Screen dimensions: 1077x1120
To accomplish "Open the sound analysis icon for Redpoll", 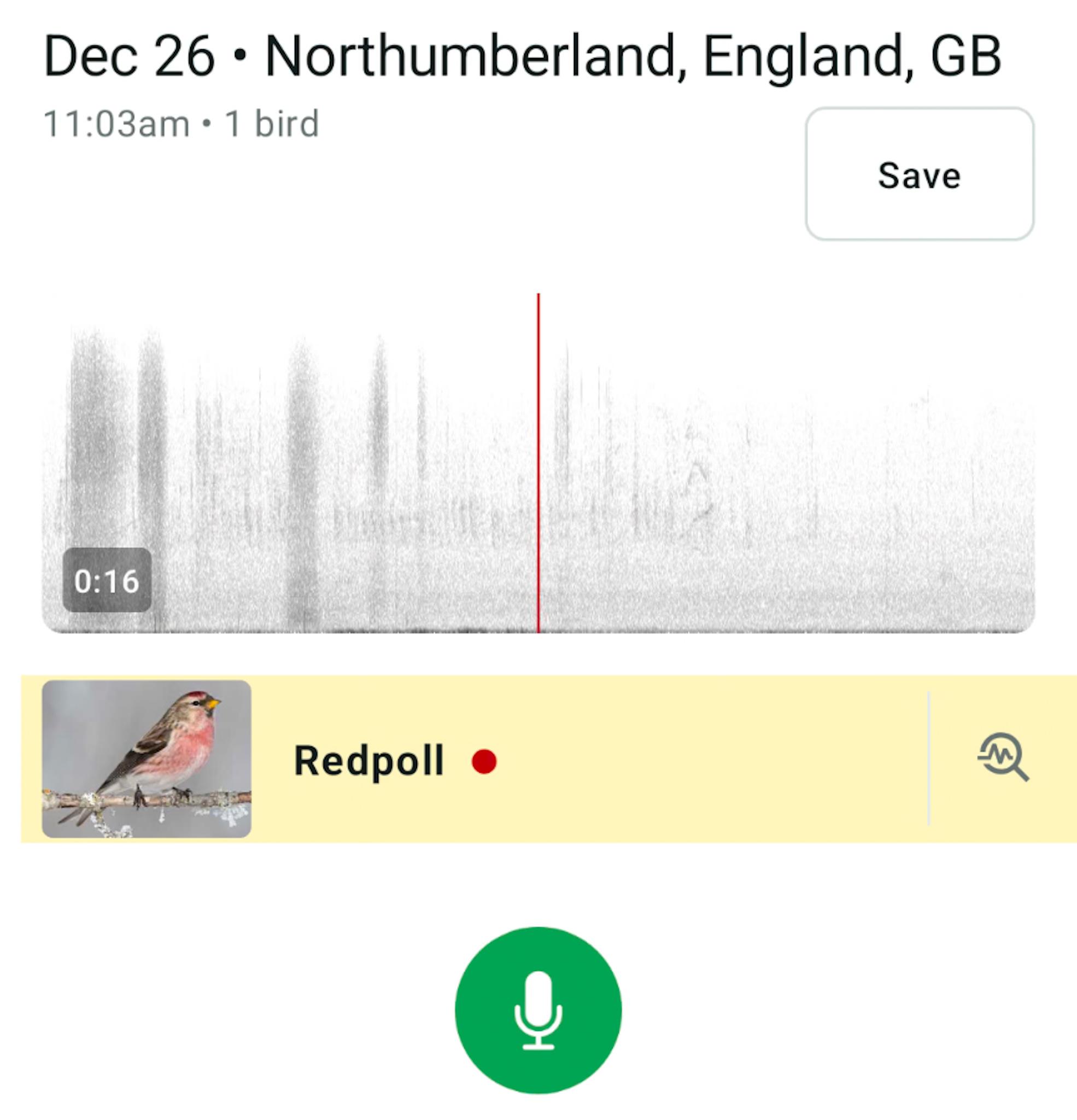I will (1003, 757).
